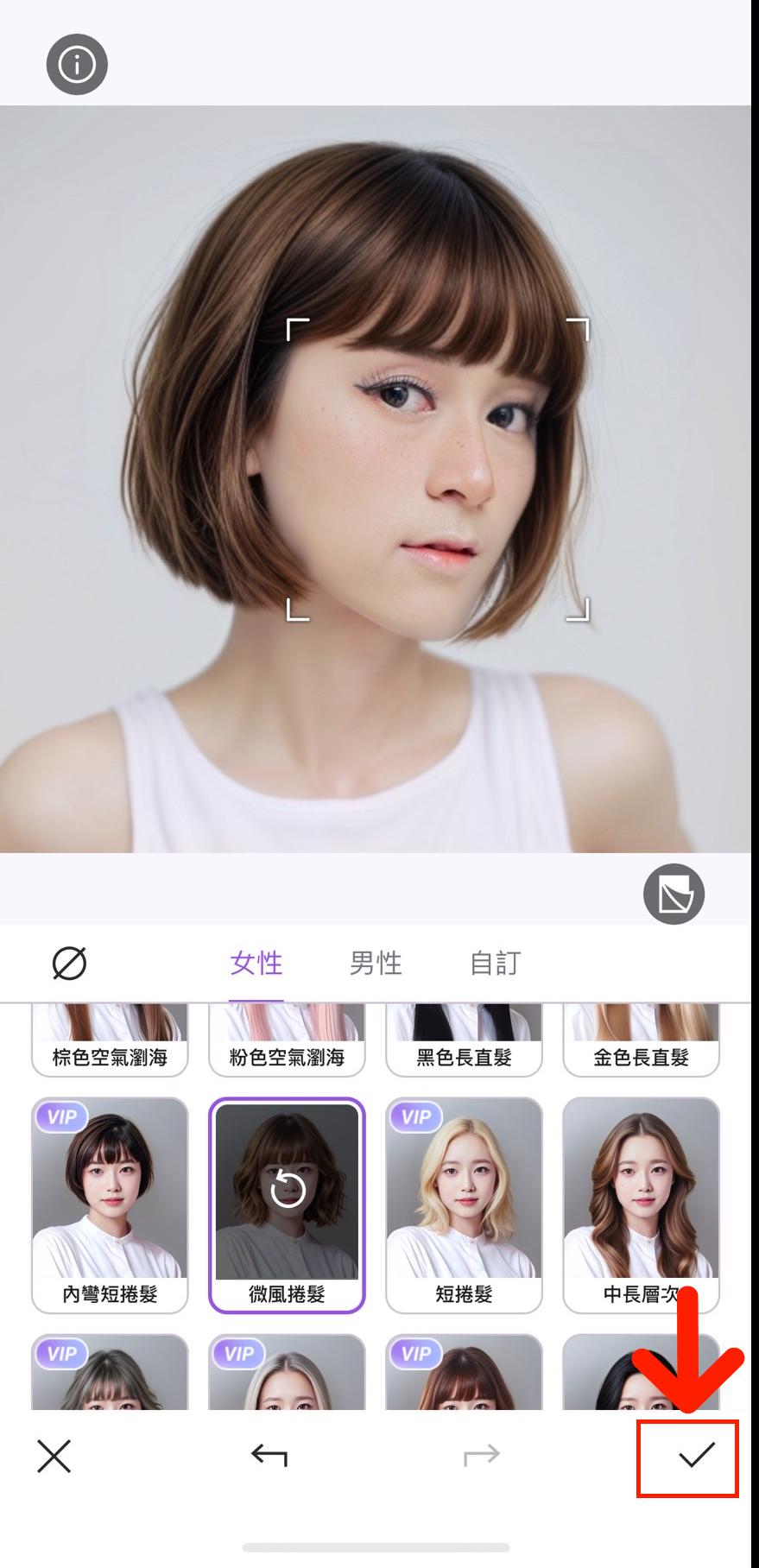This screenshot has height=1568, width=759.
Task: Open the info icon
Action: 77,64
